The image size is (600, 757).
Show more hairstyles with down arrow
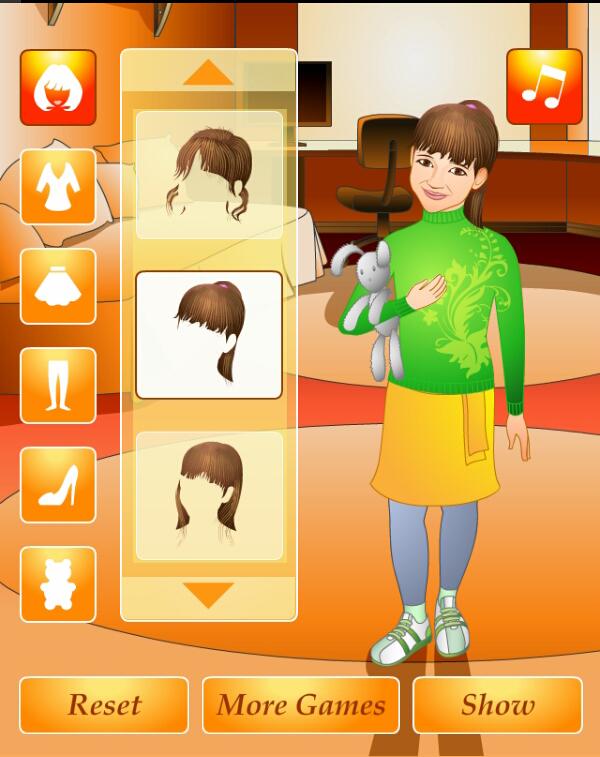208,596
